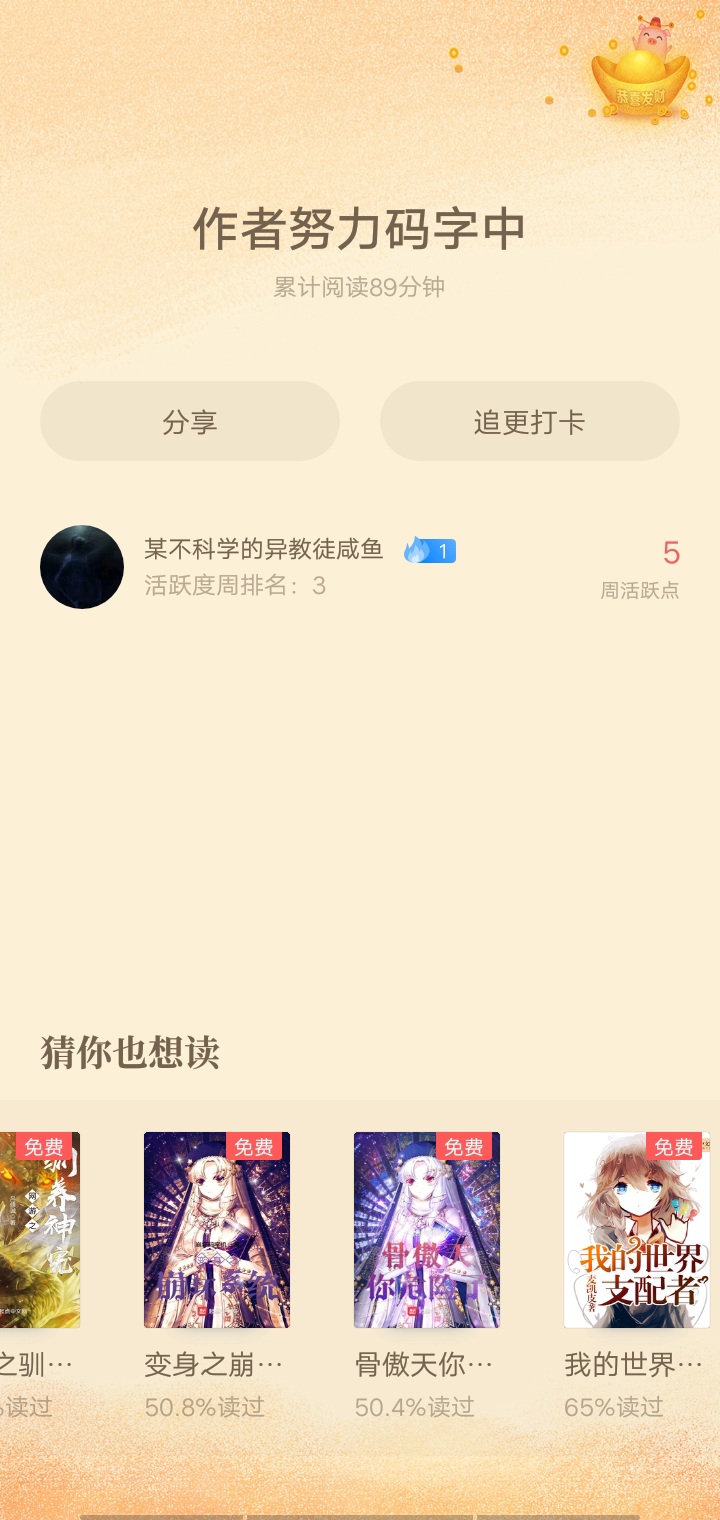
Task: Open user 某不科学的异教徒咸鱼's profile row
Action: 360,567
